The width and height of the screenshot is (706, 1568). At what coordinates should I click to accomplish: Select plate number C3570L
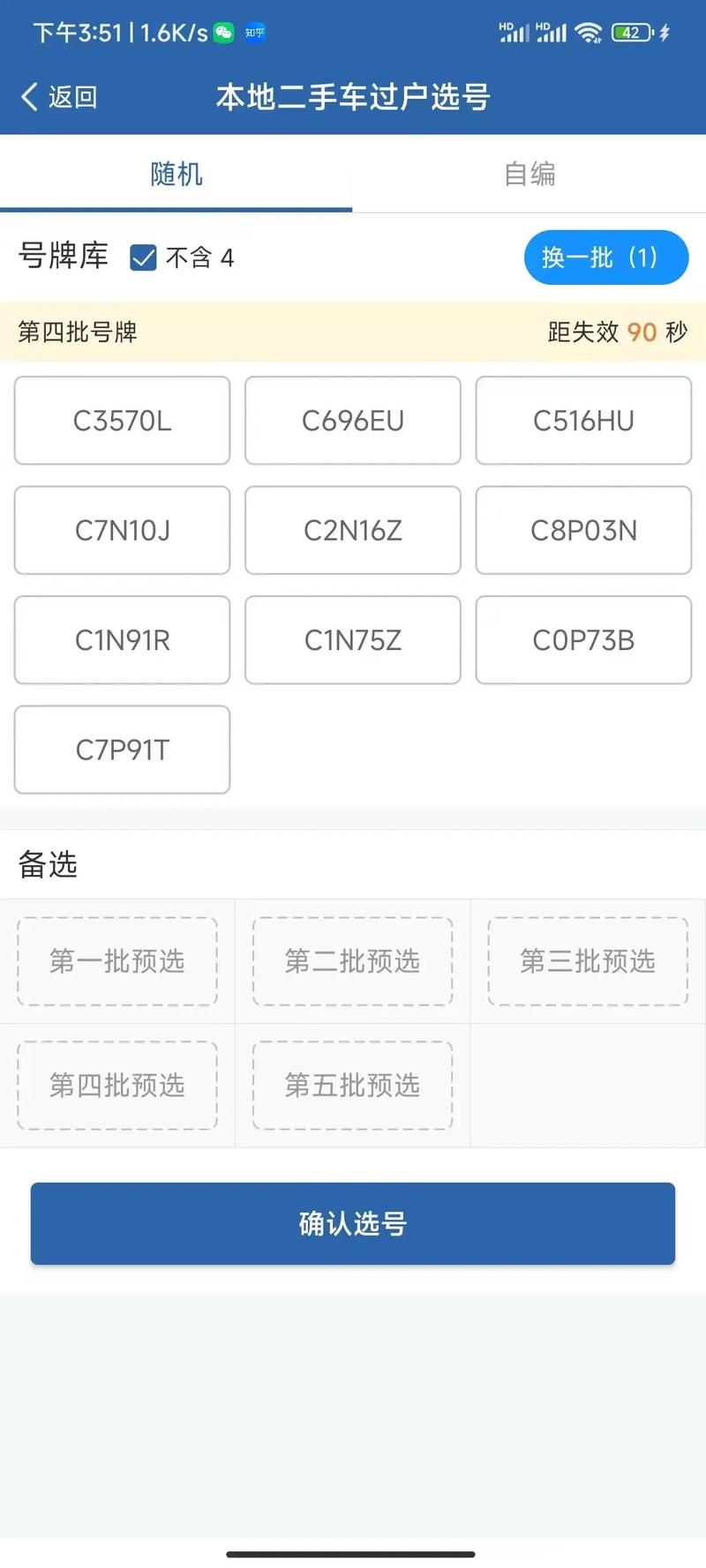(121, 421)
